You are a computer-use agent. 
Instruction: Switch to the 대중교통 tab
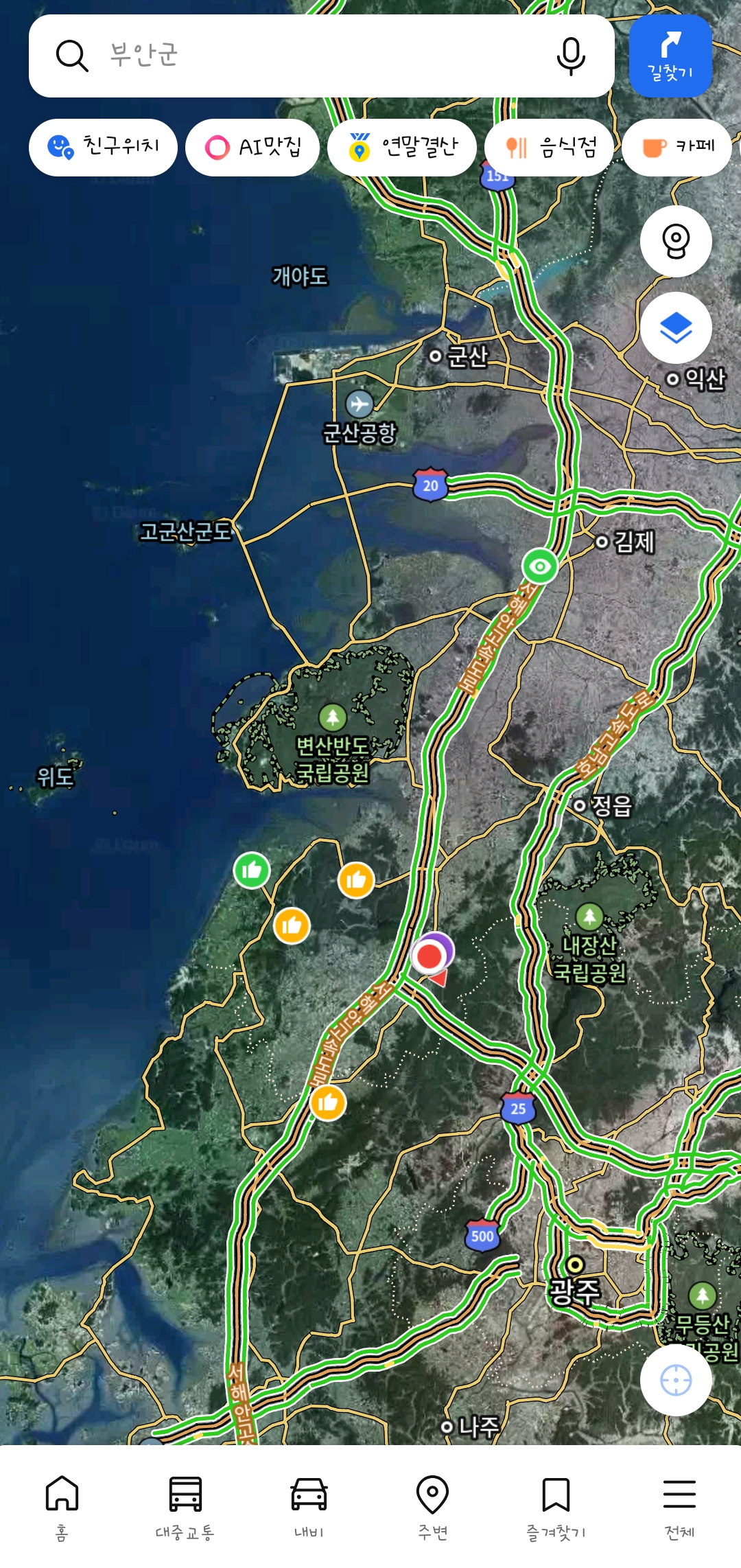[185, 1507]
